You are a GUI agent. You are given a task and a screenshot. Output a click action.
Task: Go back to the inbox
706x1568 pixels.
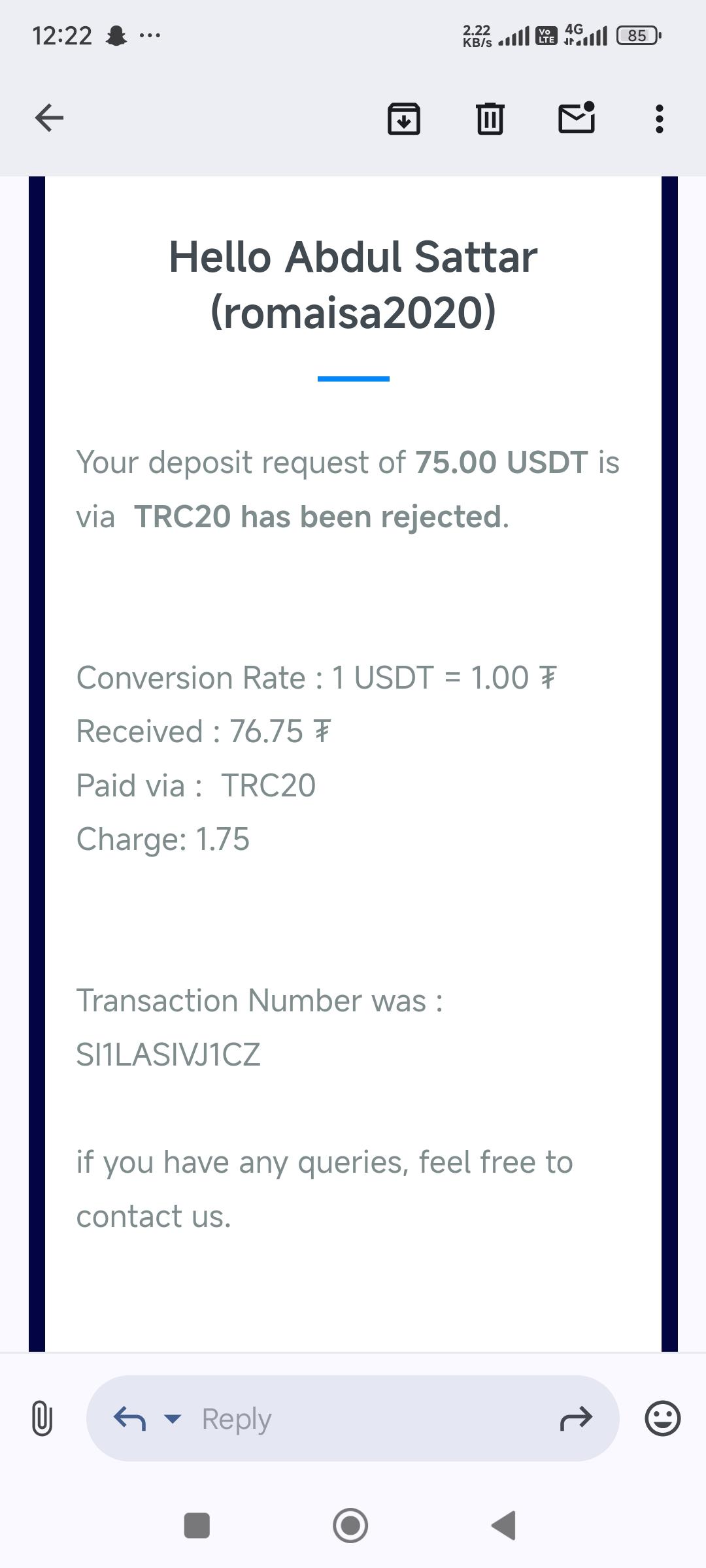click(x=49, y=118)
